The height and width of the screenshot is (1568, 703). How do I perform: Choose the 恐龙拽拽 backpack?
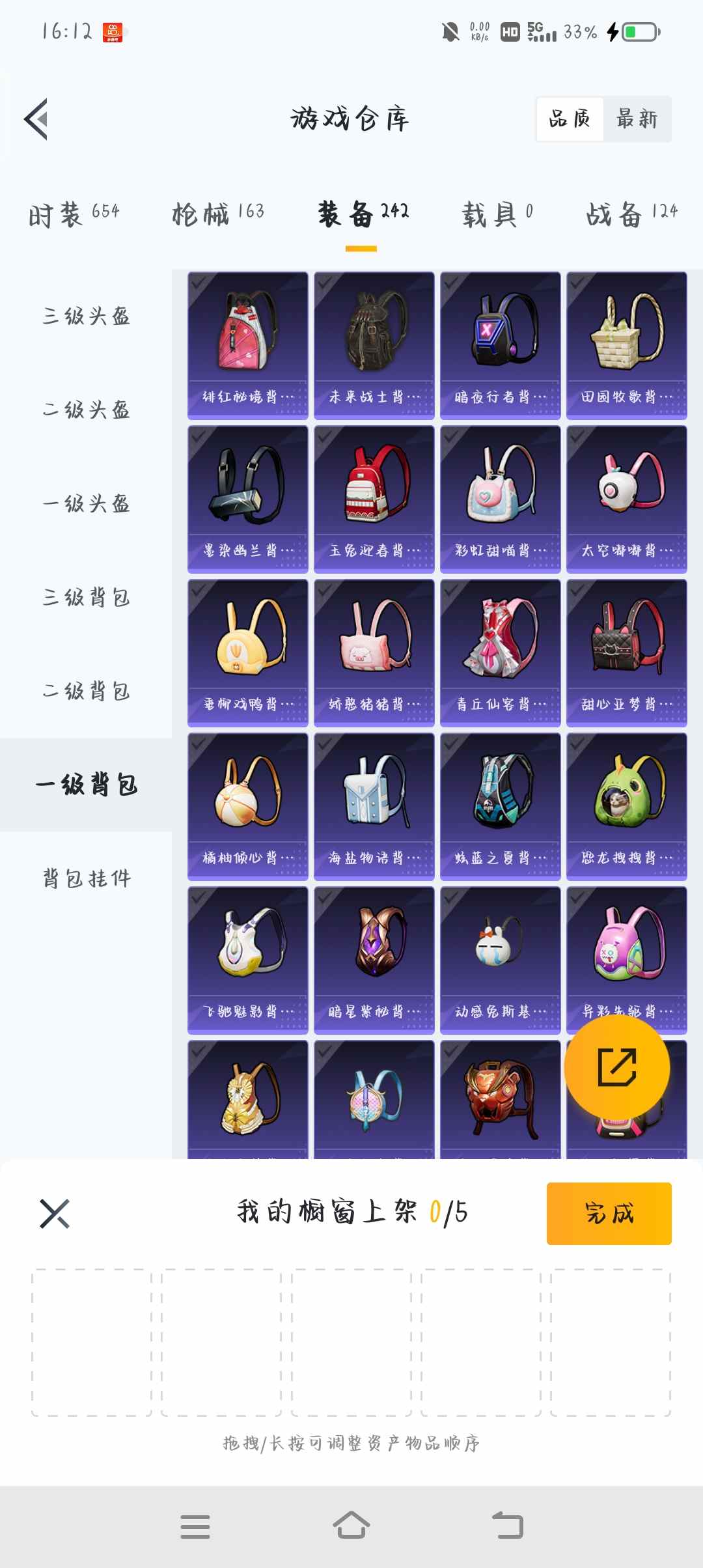pyautogui.click(x=626, y=806)
